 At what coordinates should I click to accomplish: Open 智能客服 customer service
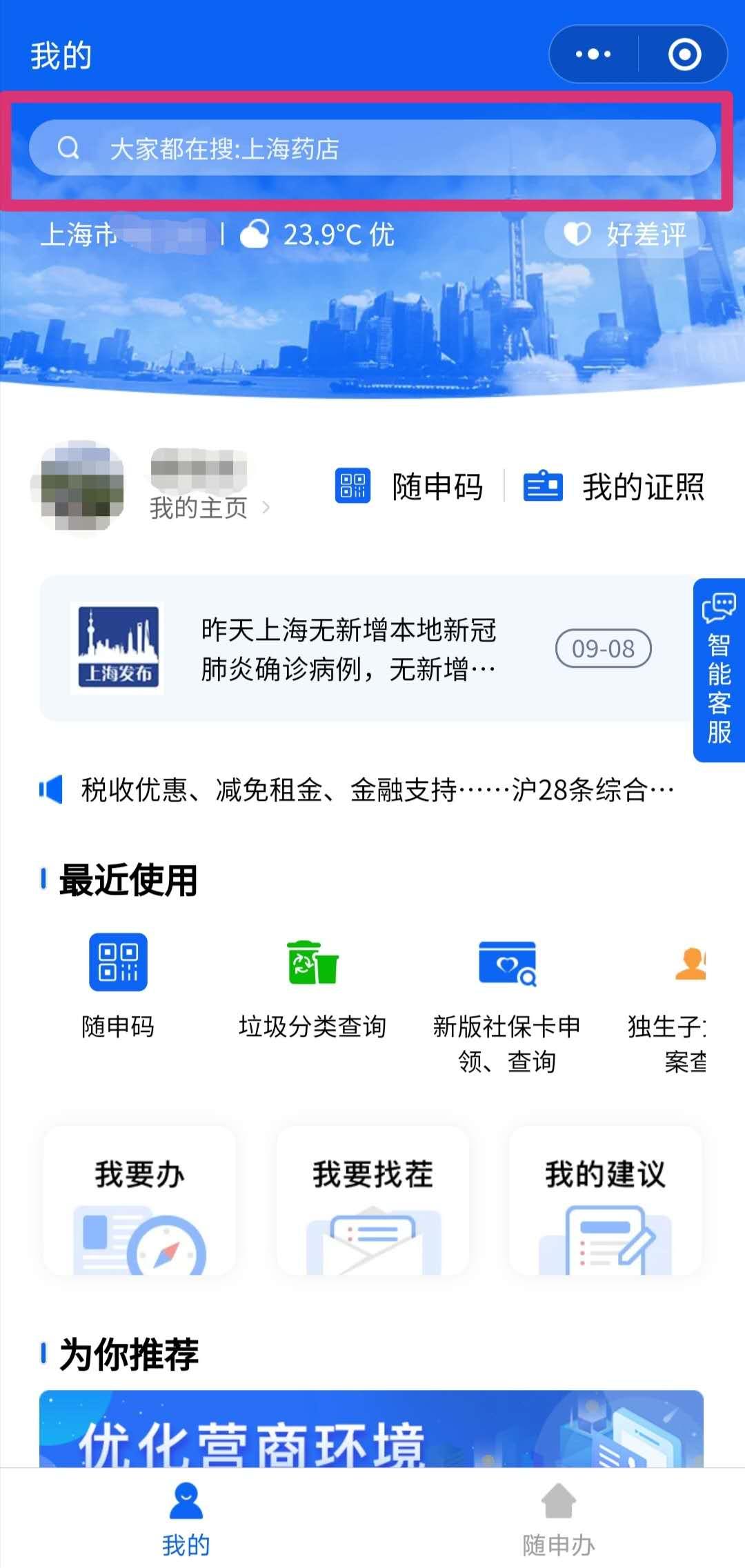click(719, 669)
